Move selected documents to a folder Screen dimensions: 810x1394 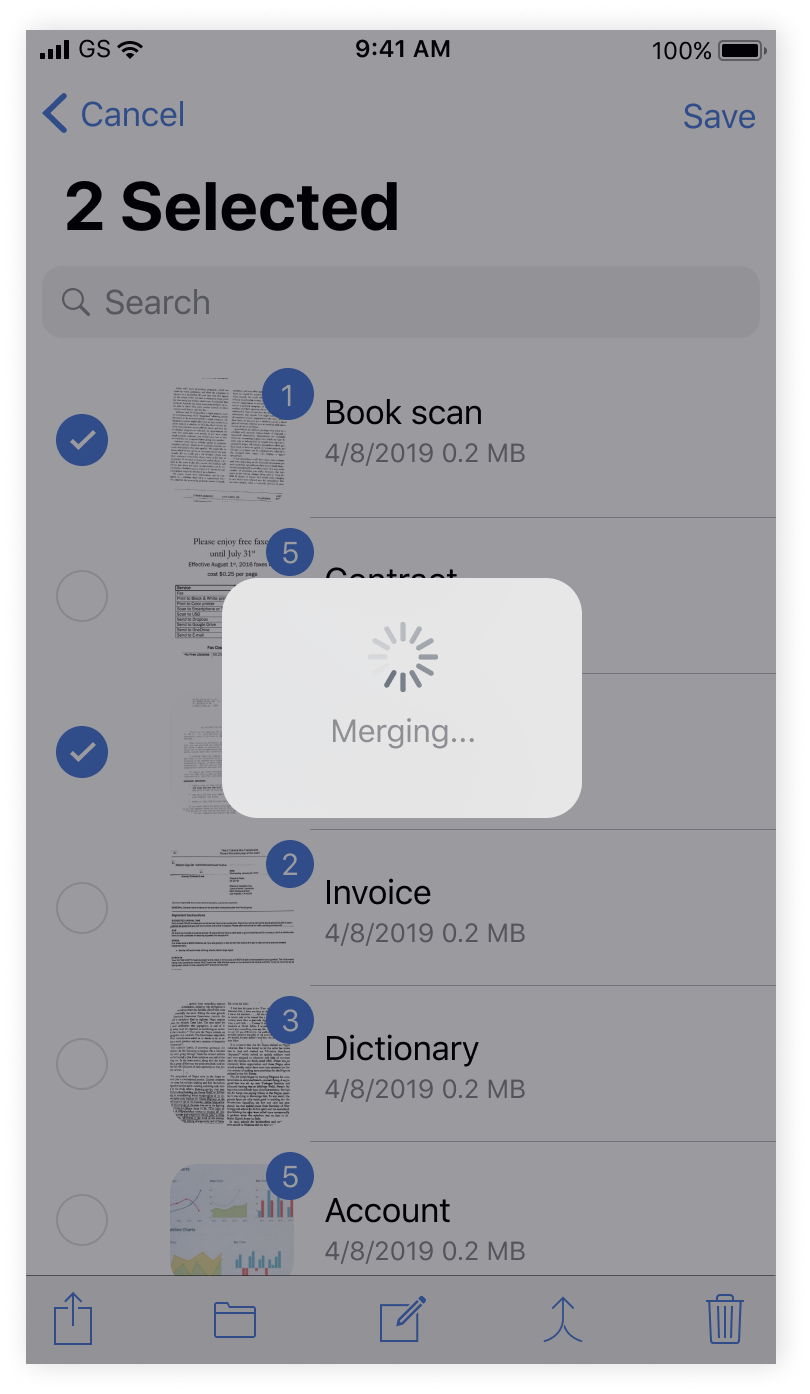(x=235, y=1320)
